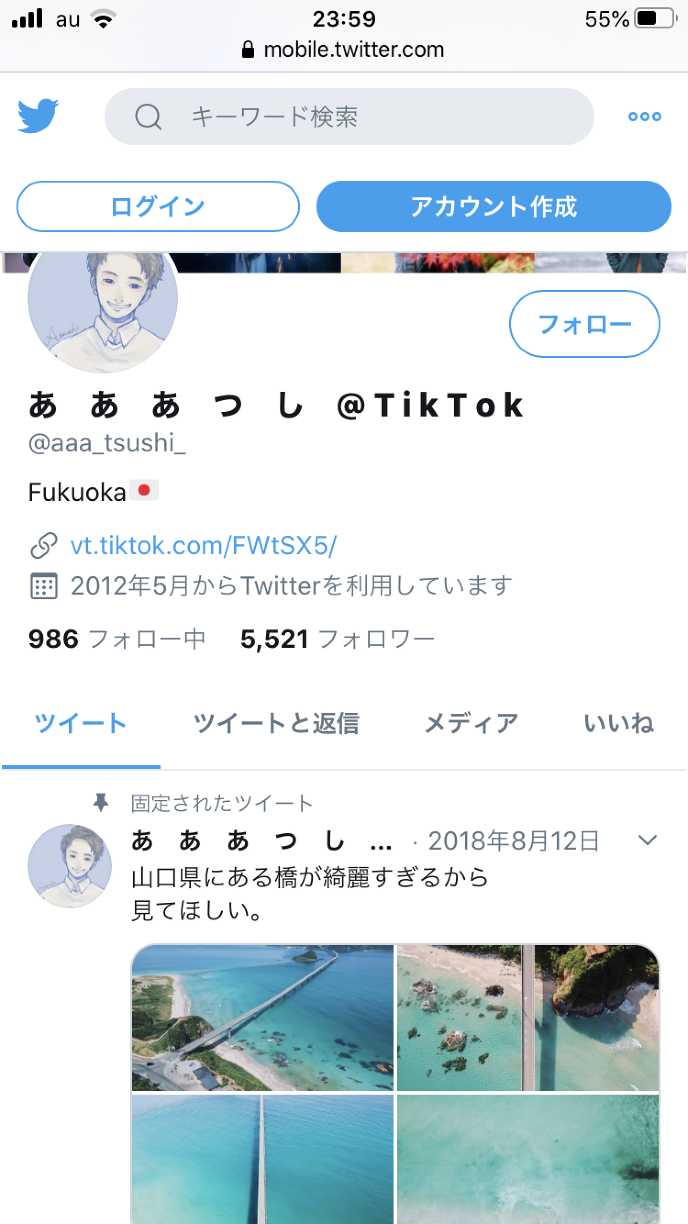Viewport: 688px width, 1224px height.
Task: Open the vt.tiktok.com/FWtSX5/ link
Action: pos(204,545)
